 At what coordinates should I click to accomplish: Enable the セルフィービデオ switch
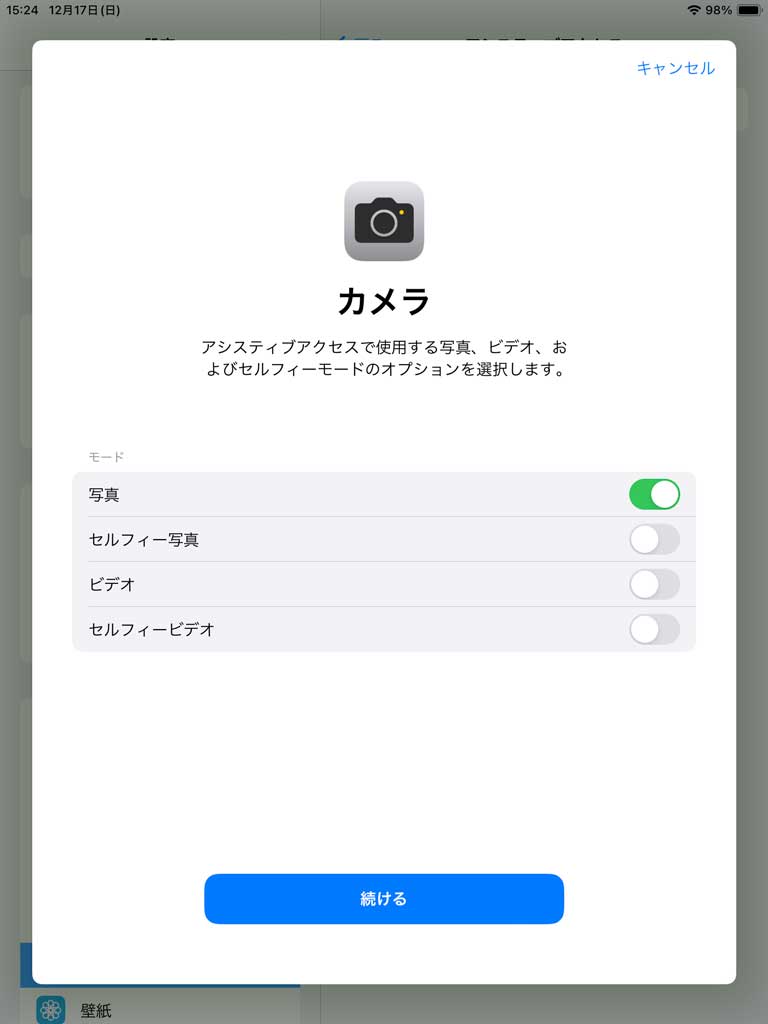[654, 629]
